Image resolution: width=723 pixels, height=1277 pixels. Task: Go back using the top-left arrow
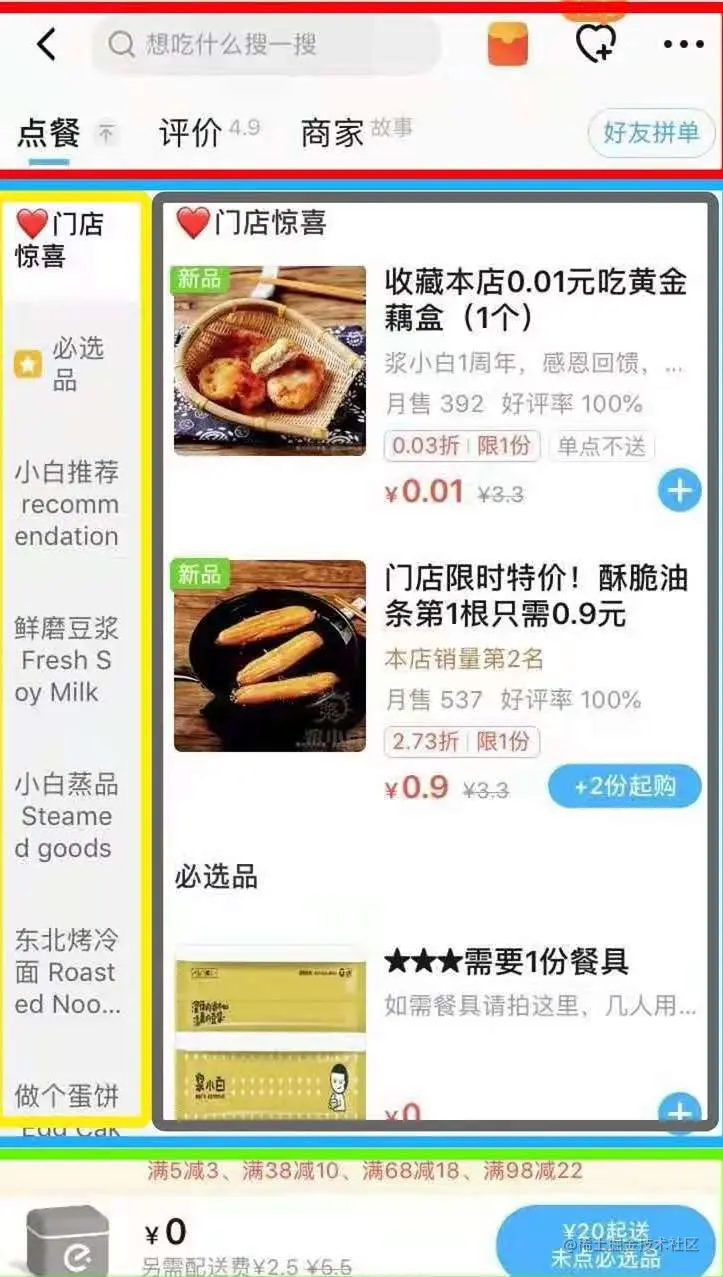pyautogui.click(x=46, y=44)
